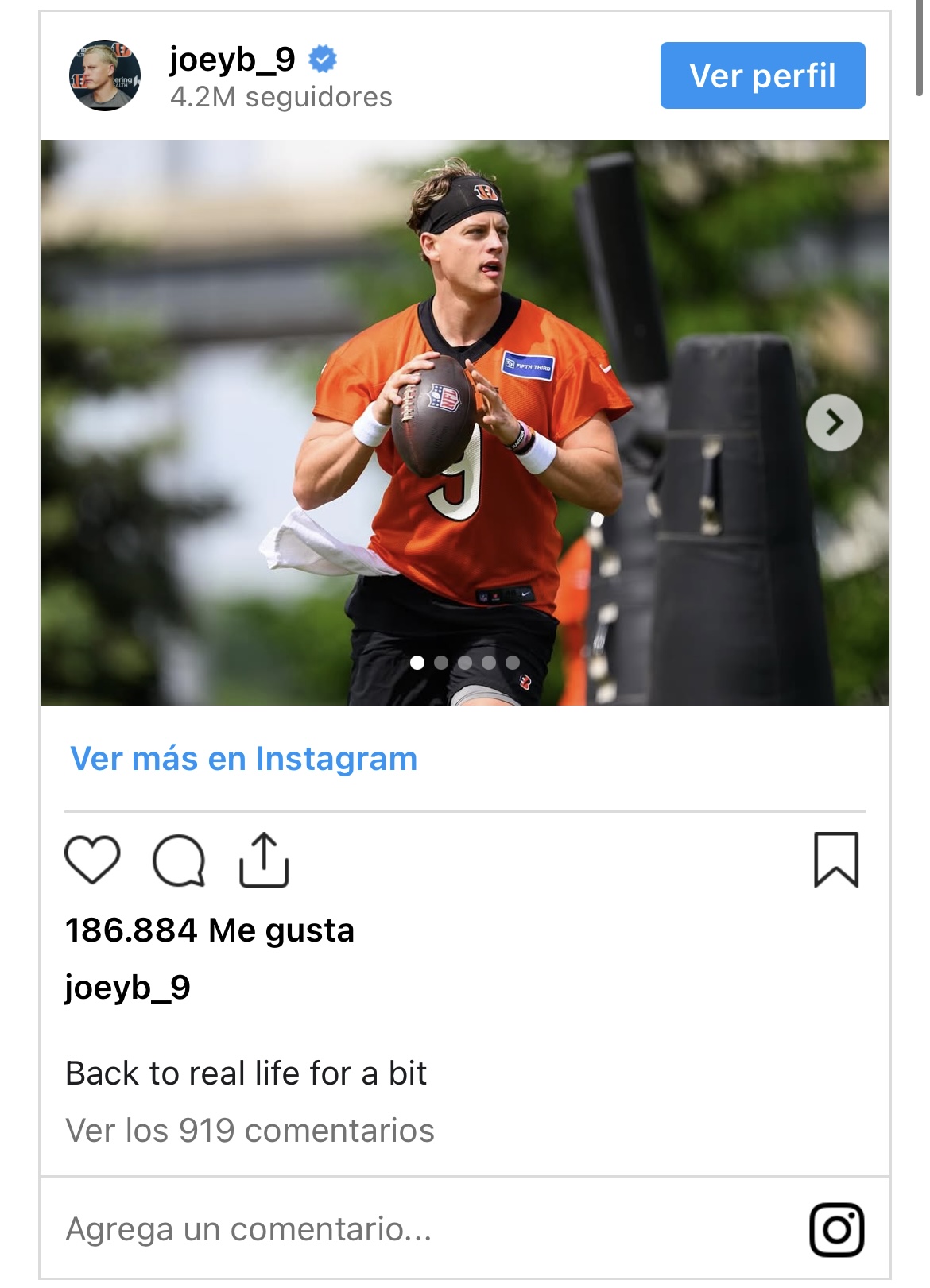This screenshot has width=930, height=1288.
Task: View all 919 comentarios
Action: coord(250,1131)
